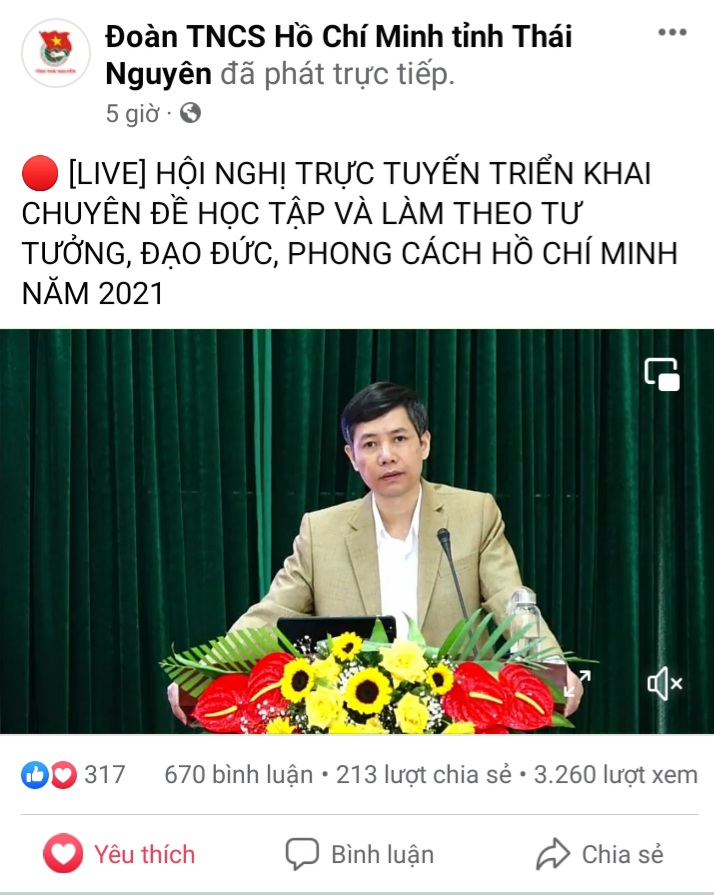Image resolution: width=714 pixels, height=895 pixels.
Task: Tap the page's profile picture
Action: coord(56,53)
